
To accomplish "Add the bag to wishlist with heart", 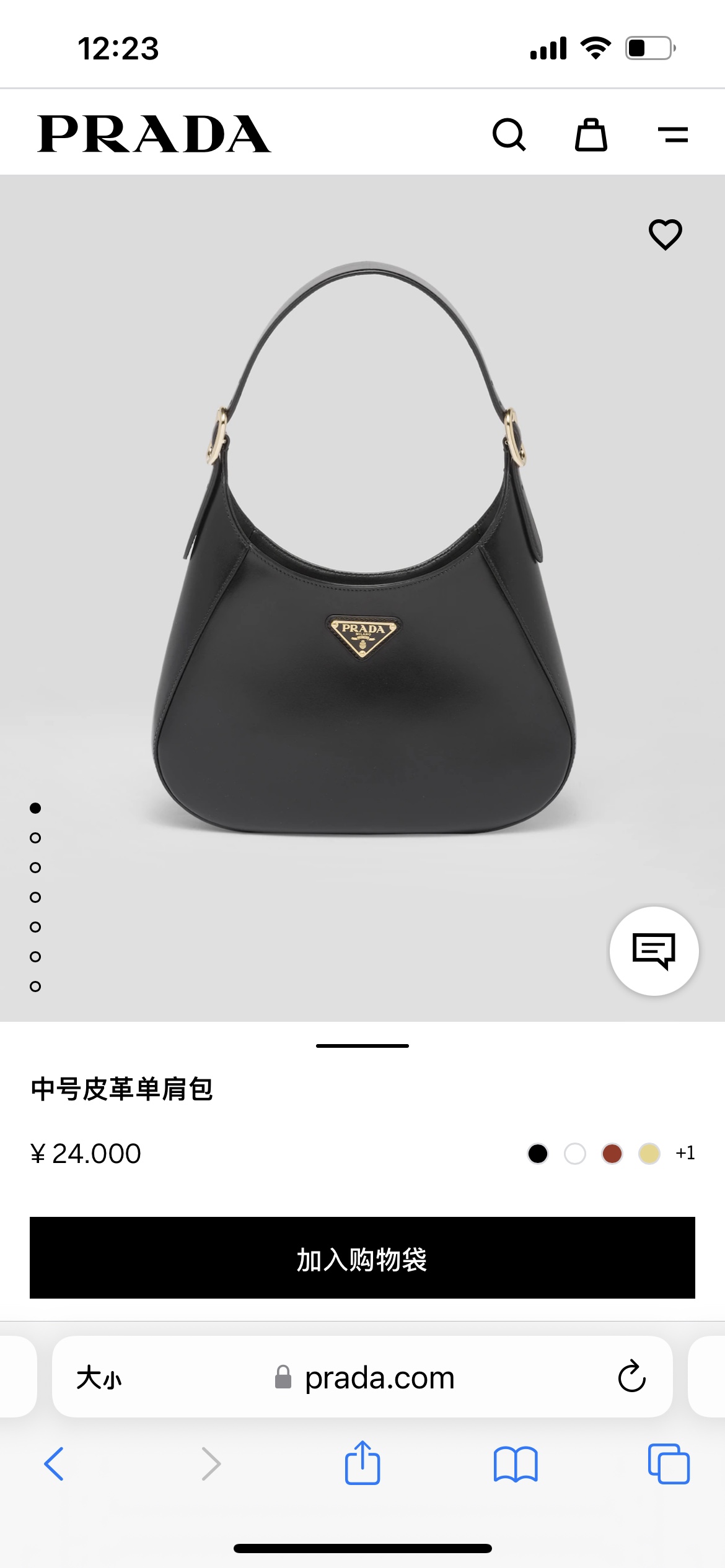I will pyautogui.click(x=665, y=235).
